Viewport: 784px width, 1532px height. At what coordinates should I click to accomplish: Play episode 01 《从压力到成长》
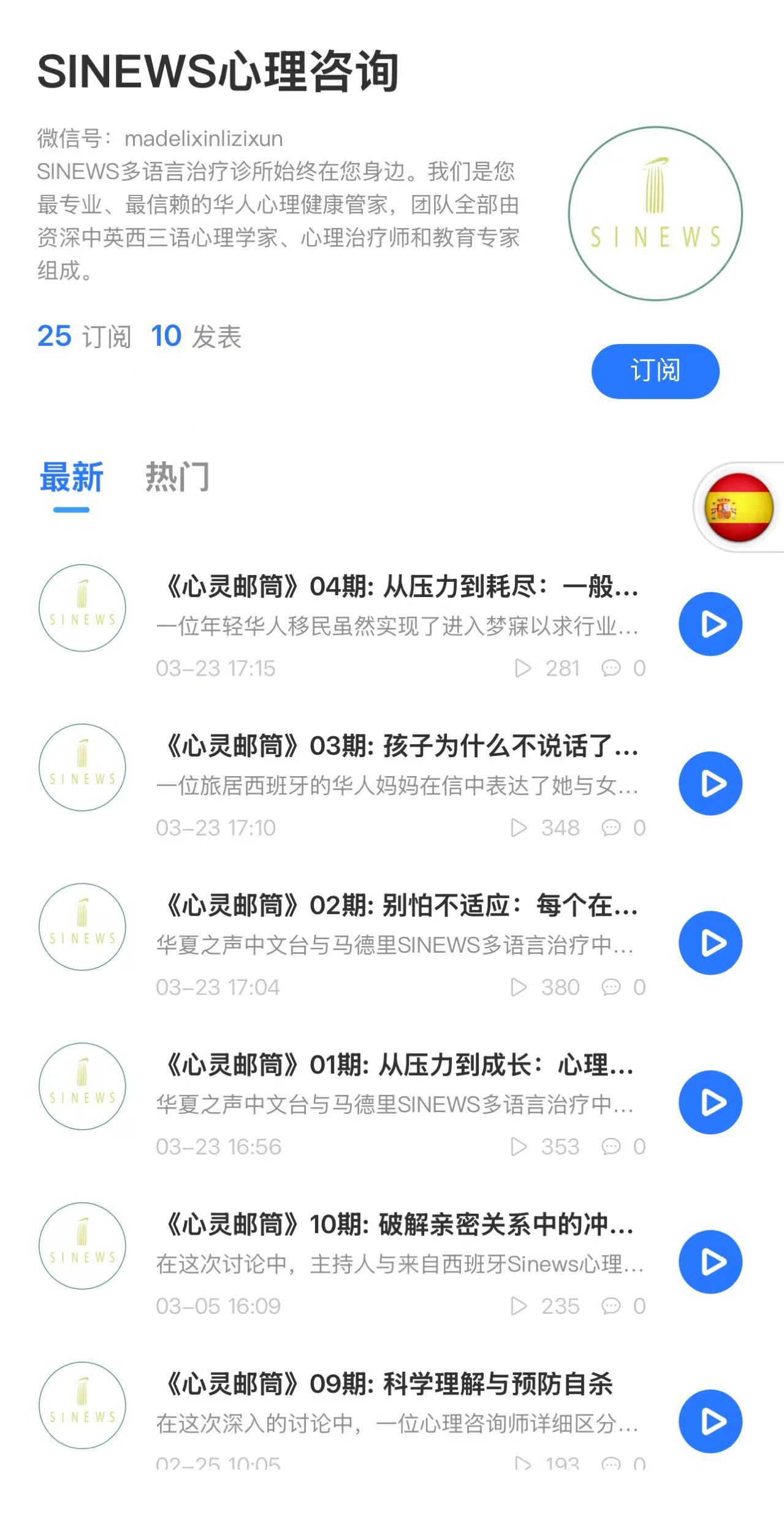pos(710,1102)
